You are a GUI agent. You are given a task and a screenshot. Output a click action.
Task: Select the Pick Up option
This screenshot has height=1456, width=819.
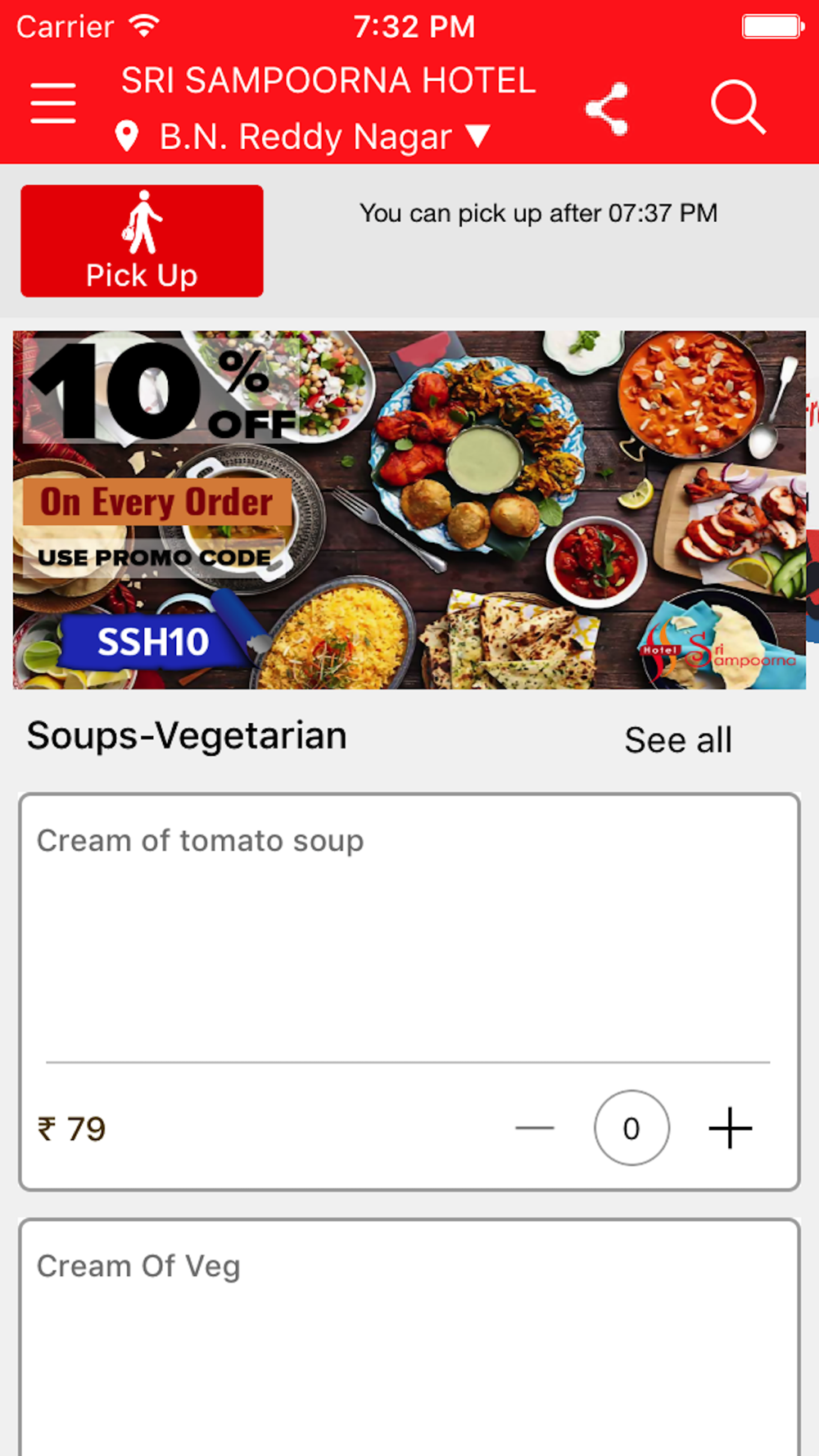click(142, 241)
